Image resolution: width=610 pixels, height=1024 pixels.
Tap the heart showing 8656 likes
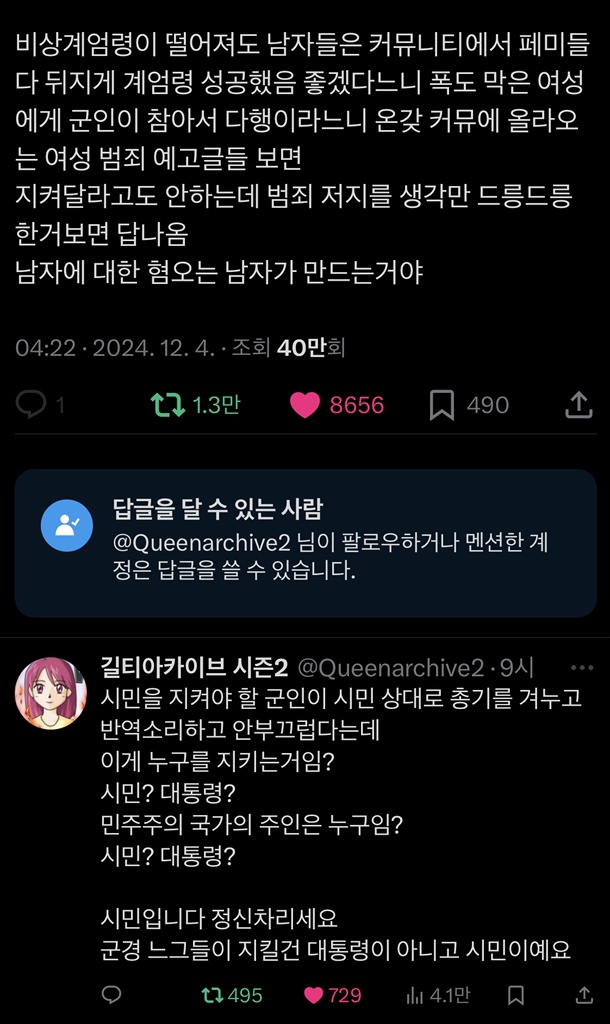point(304,405)
